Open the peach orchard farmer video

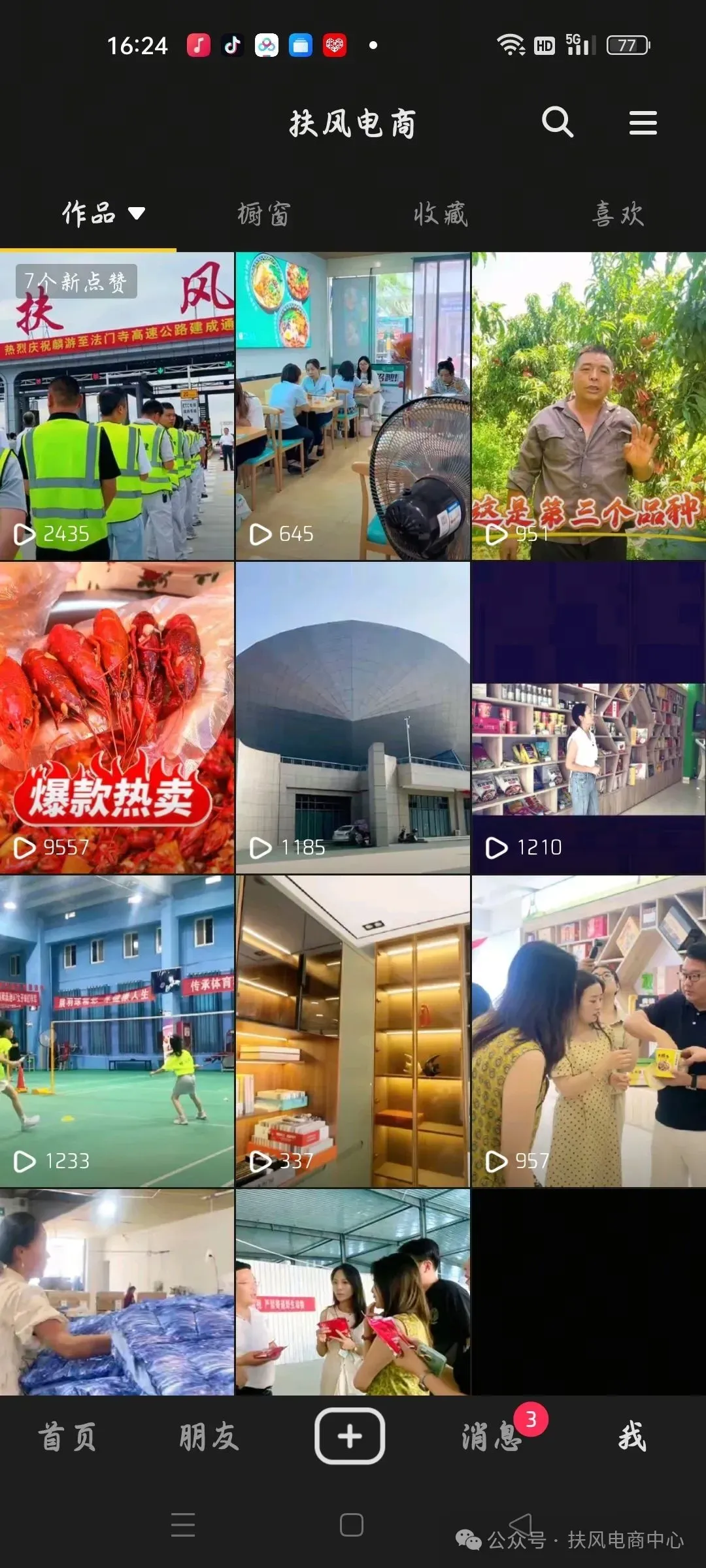coord(588,405)
